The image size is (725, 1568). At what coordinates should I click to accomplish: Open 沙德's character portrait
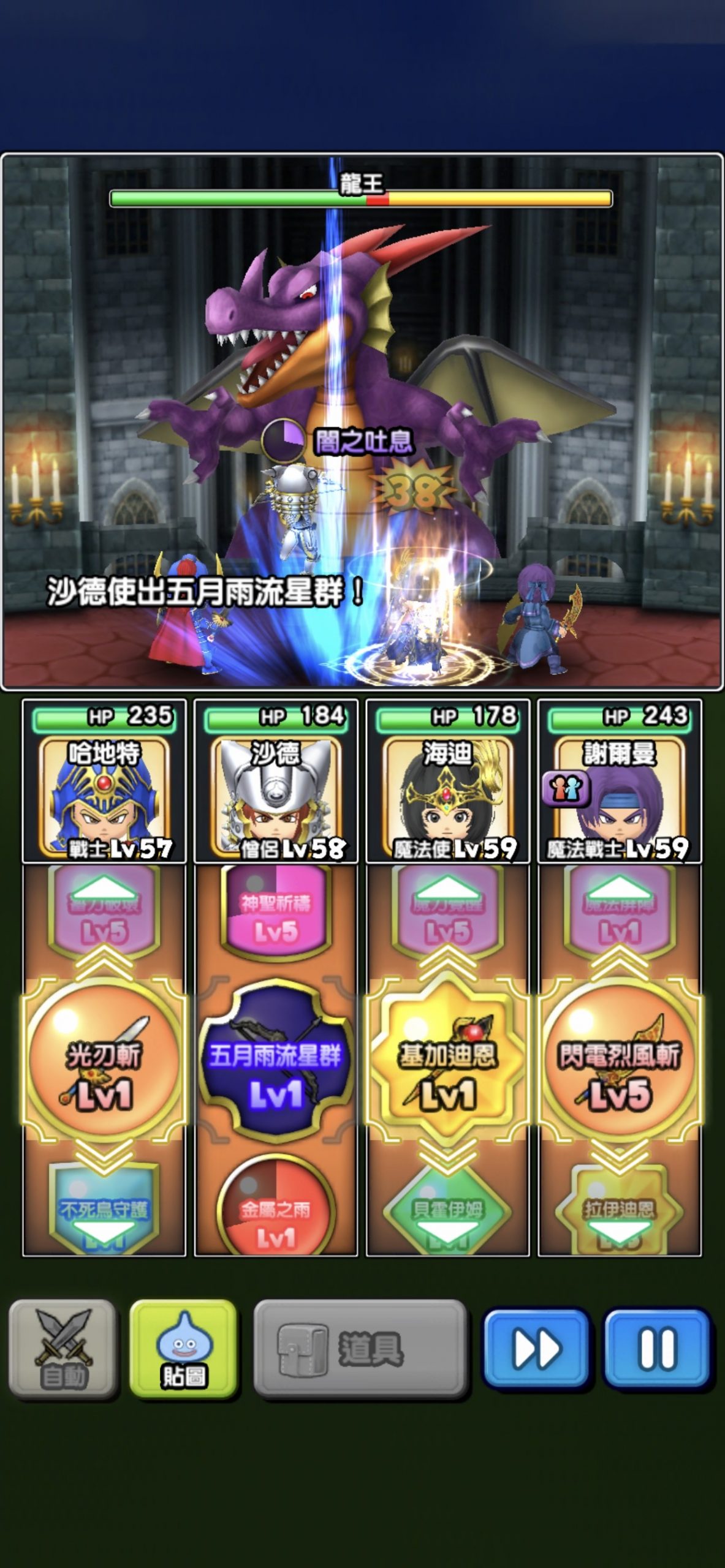pyautogui.click(x=276, y=797)
